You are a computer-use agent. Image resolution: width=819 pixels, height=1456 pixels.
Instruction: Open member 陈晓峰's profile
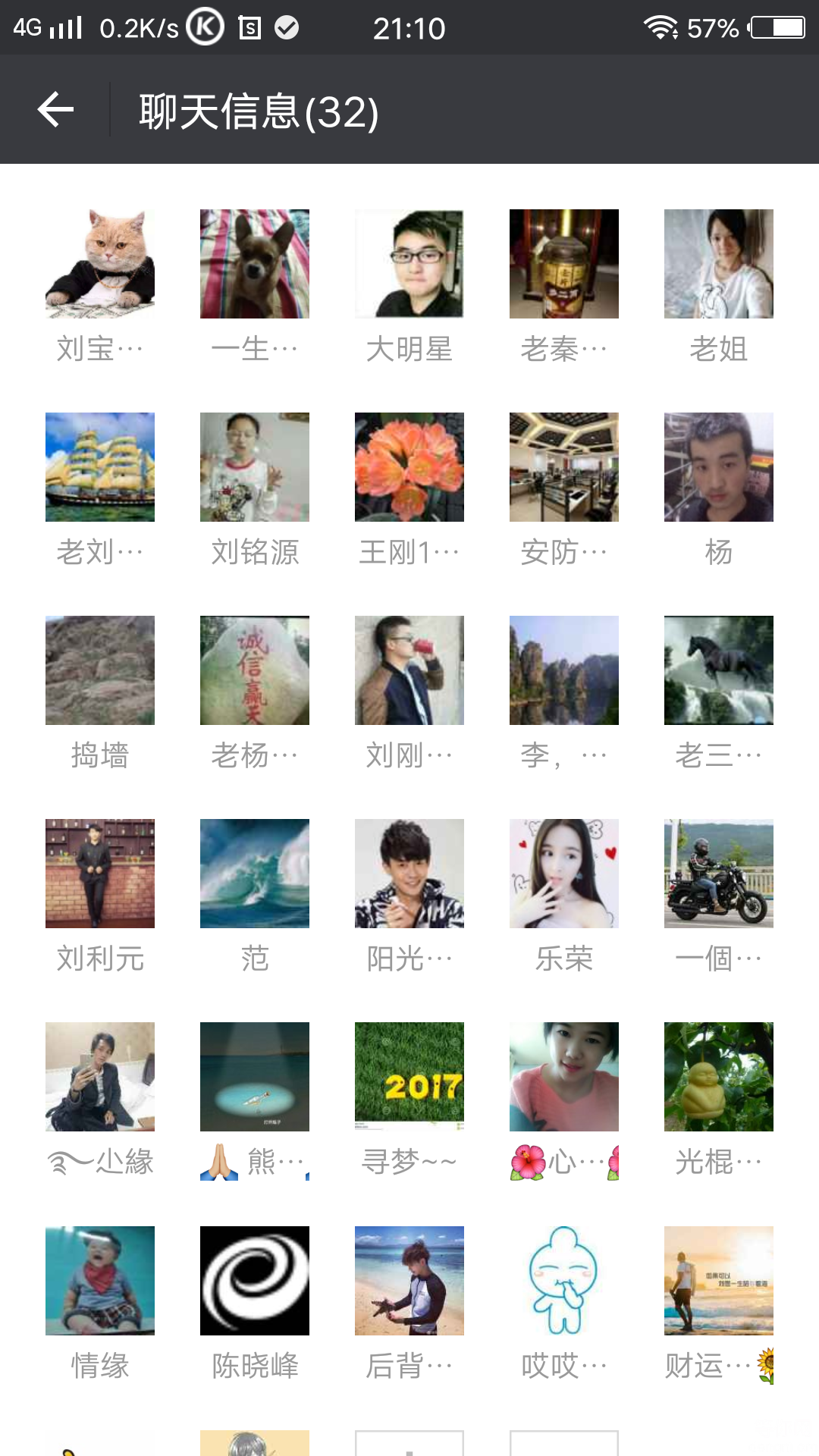(255, 1280)
